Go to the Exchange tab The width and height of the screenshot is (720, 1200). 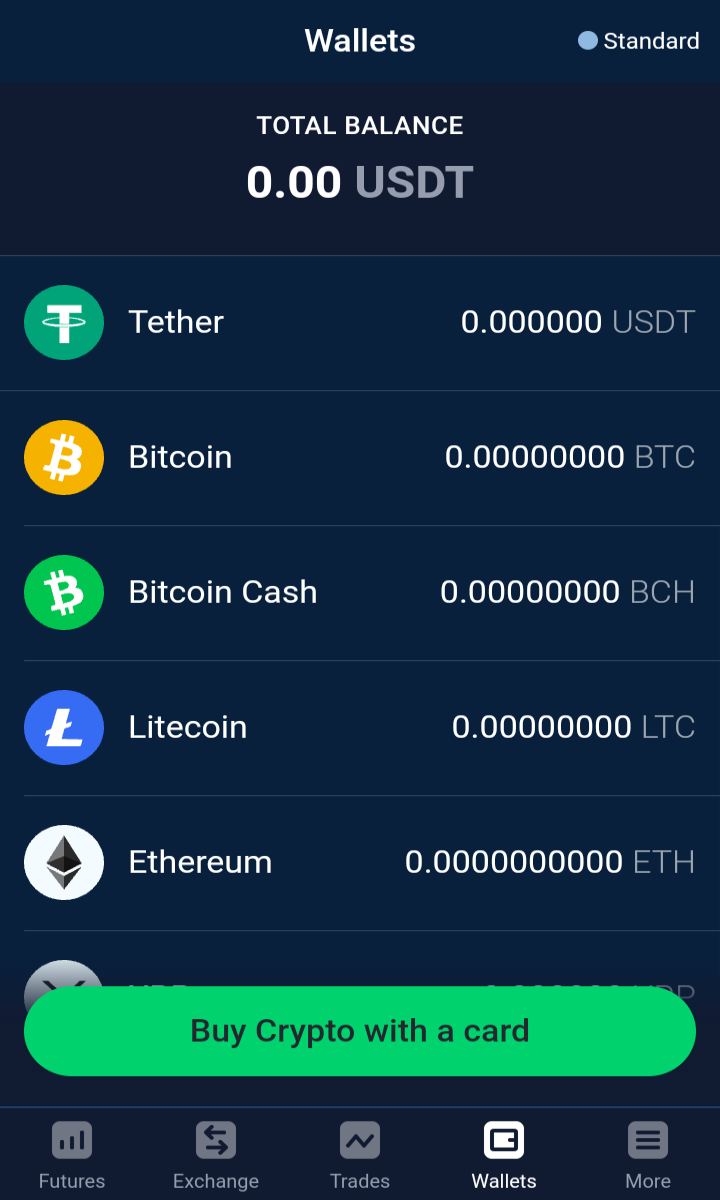[x=216, y=1155]
